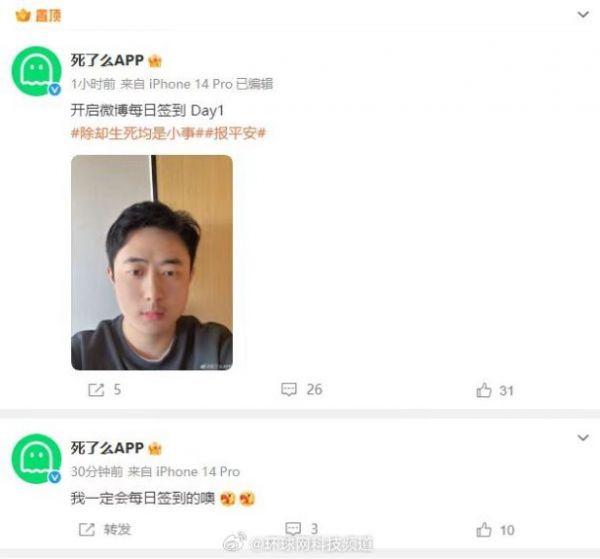Like the second post with 10 likes
This screenshot has height=559, width=600.
495,529
